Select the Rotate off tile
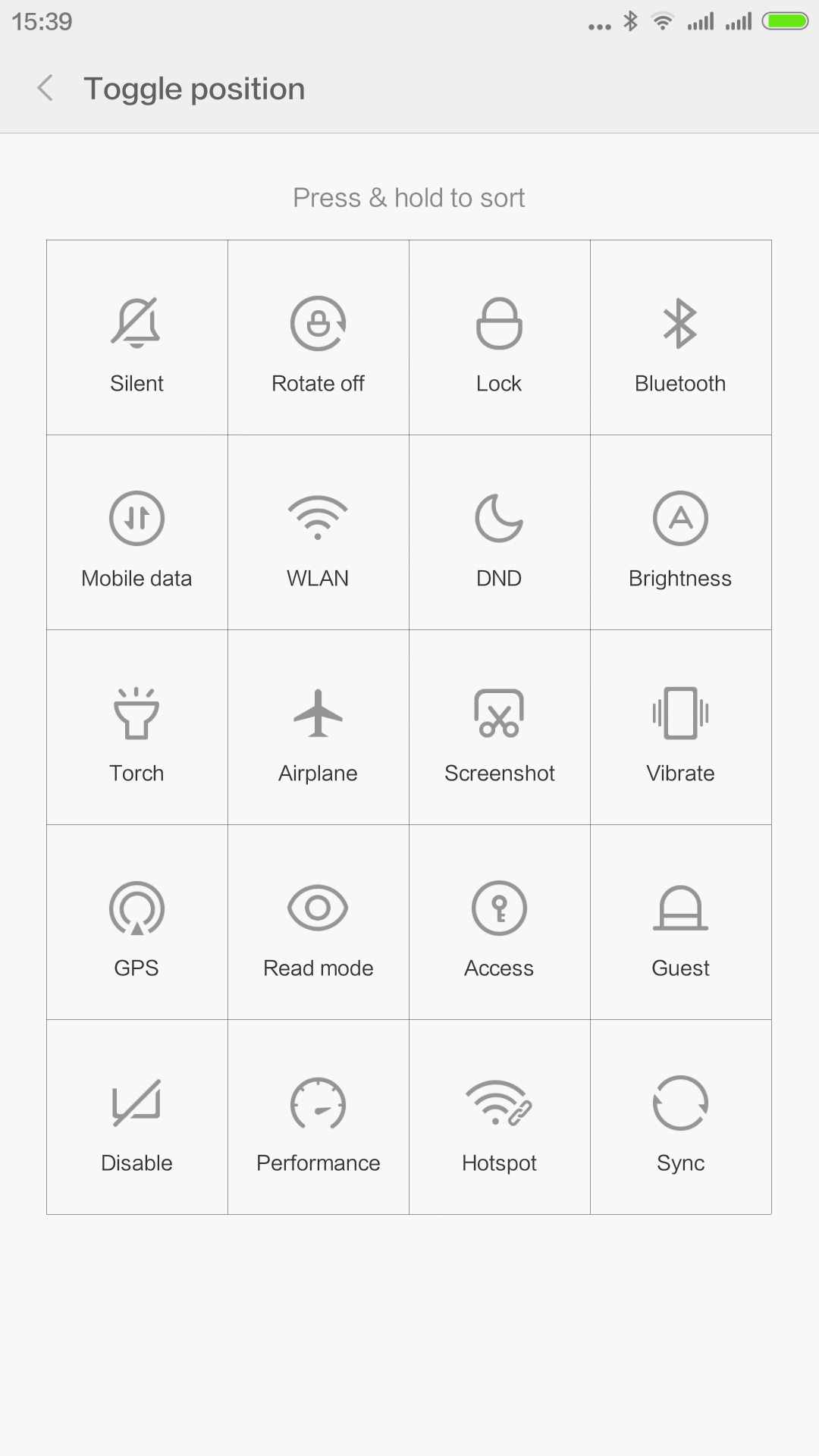Screen dimensions: 819x1456 (x=318, y=337)
